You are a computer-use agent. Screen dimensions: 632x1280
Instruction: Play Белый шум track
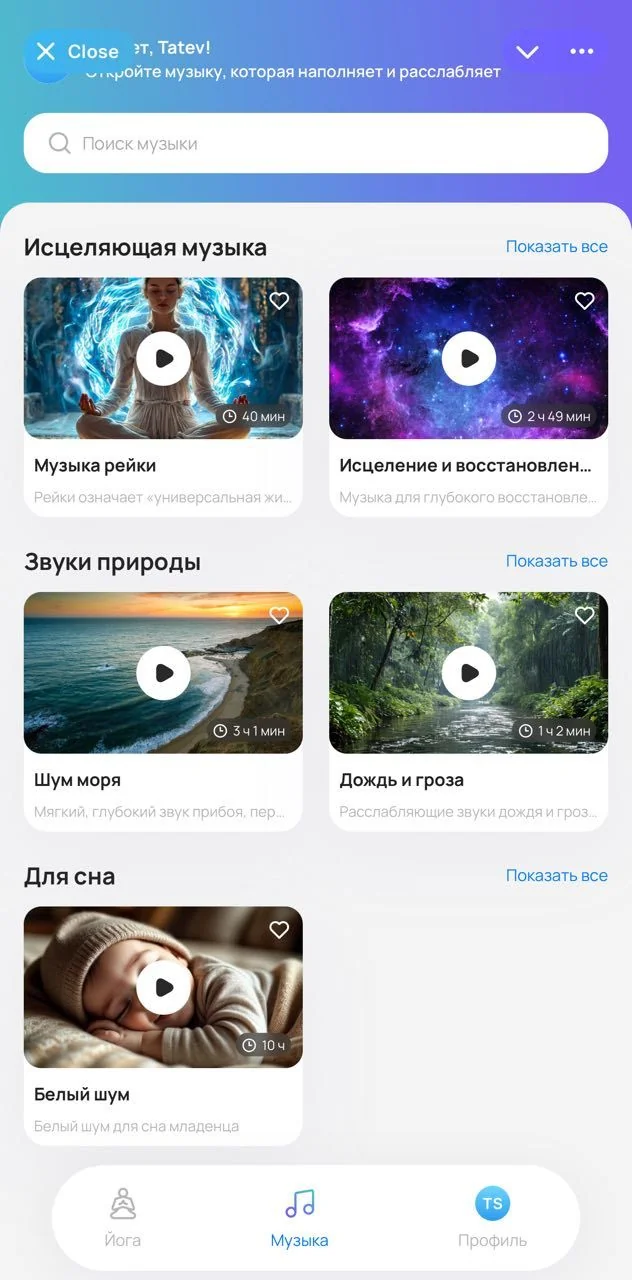coord(163,988)
